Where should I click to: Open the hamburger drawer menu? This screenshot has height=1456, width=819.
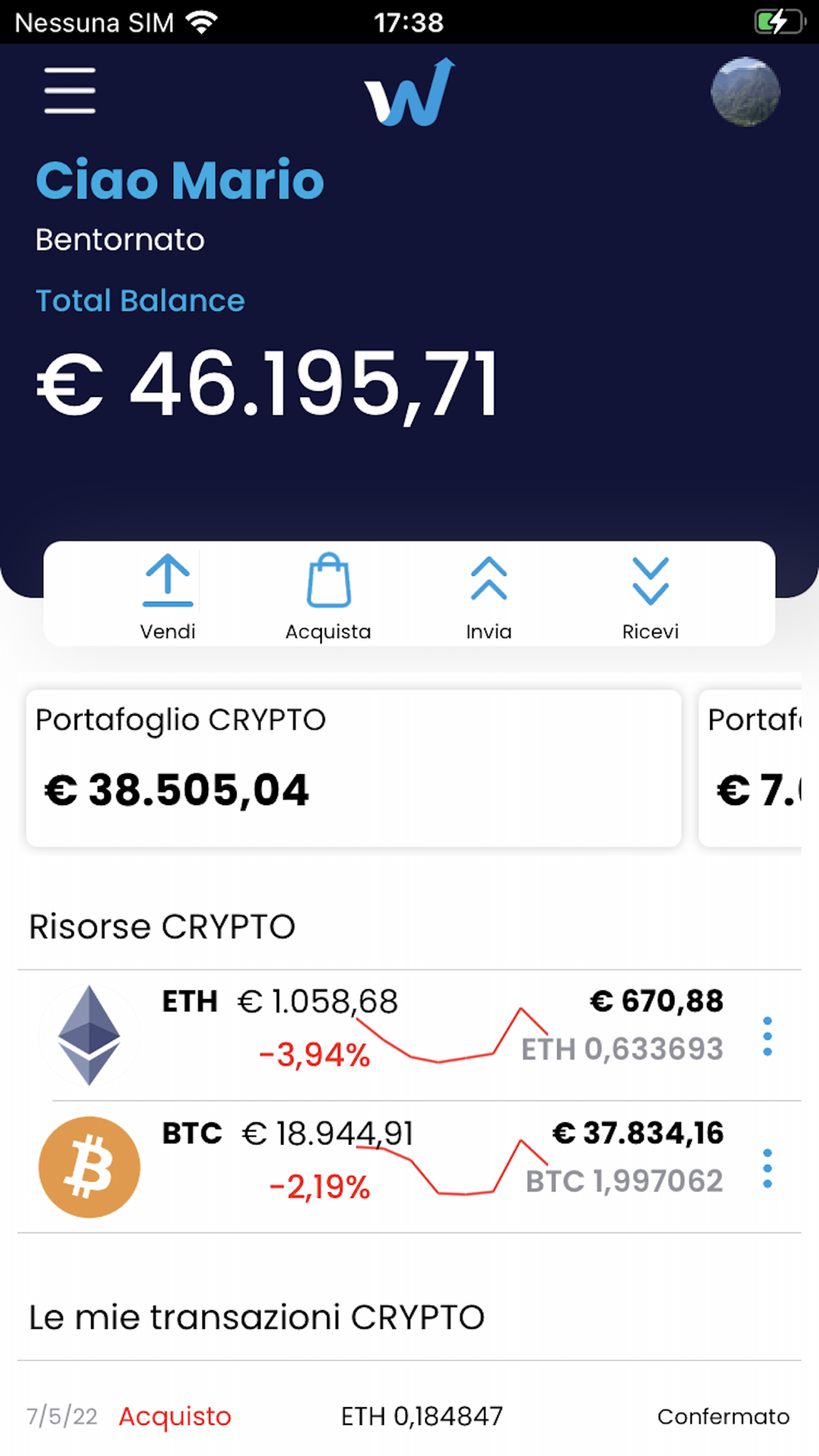pyautogui.click(x=70, y=91)
